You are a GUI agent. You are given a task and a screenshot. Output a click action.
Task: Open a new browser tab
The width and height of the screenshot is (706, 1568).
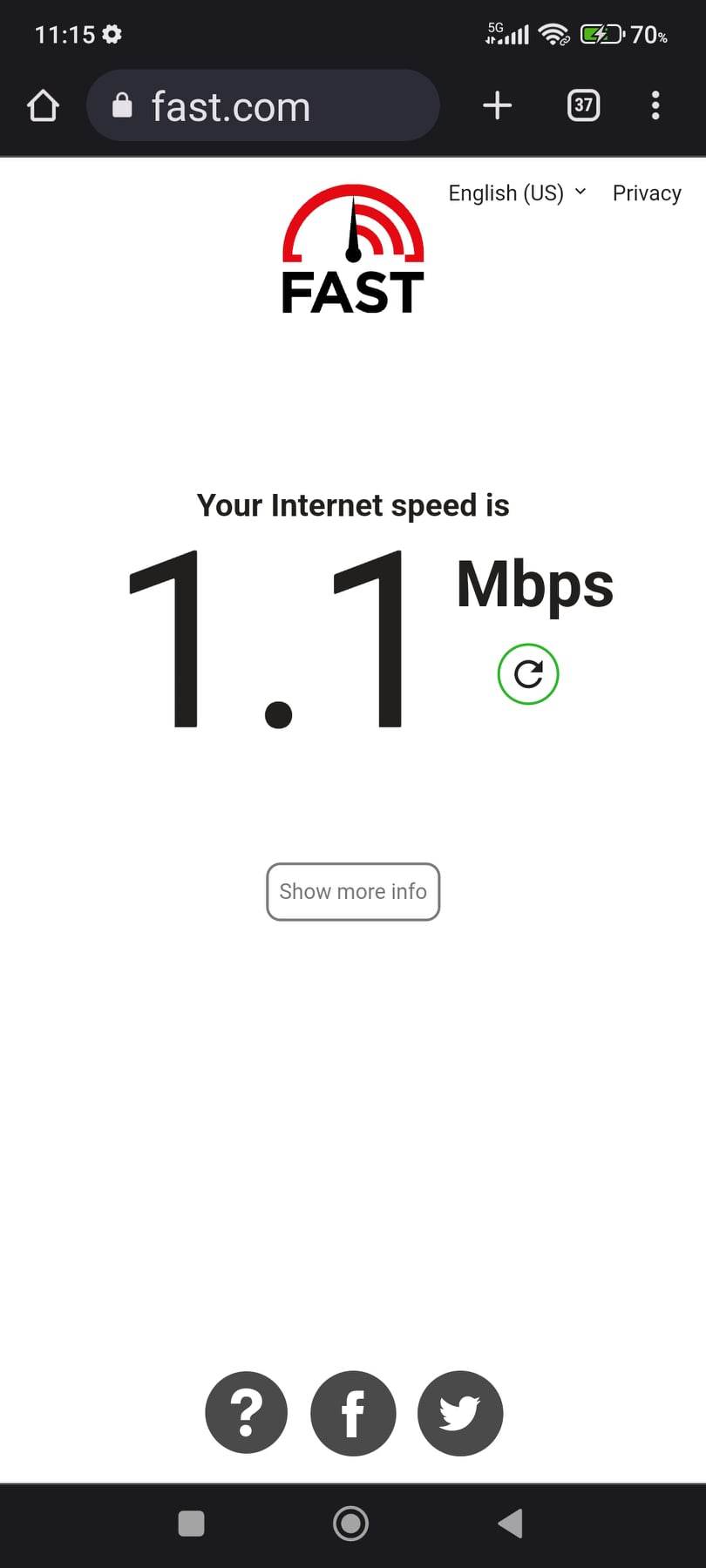coord(497,105)
